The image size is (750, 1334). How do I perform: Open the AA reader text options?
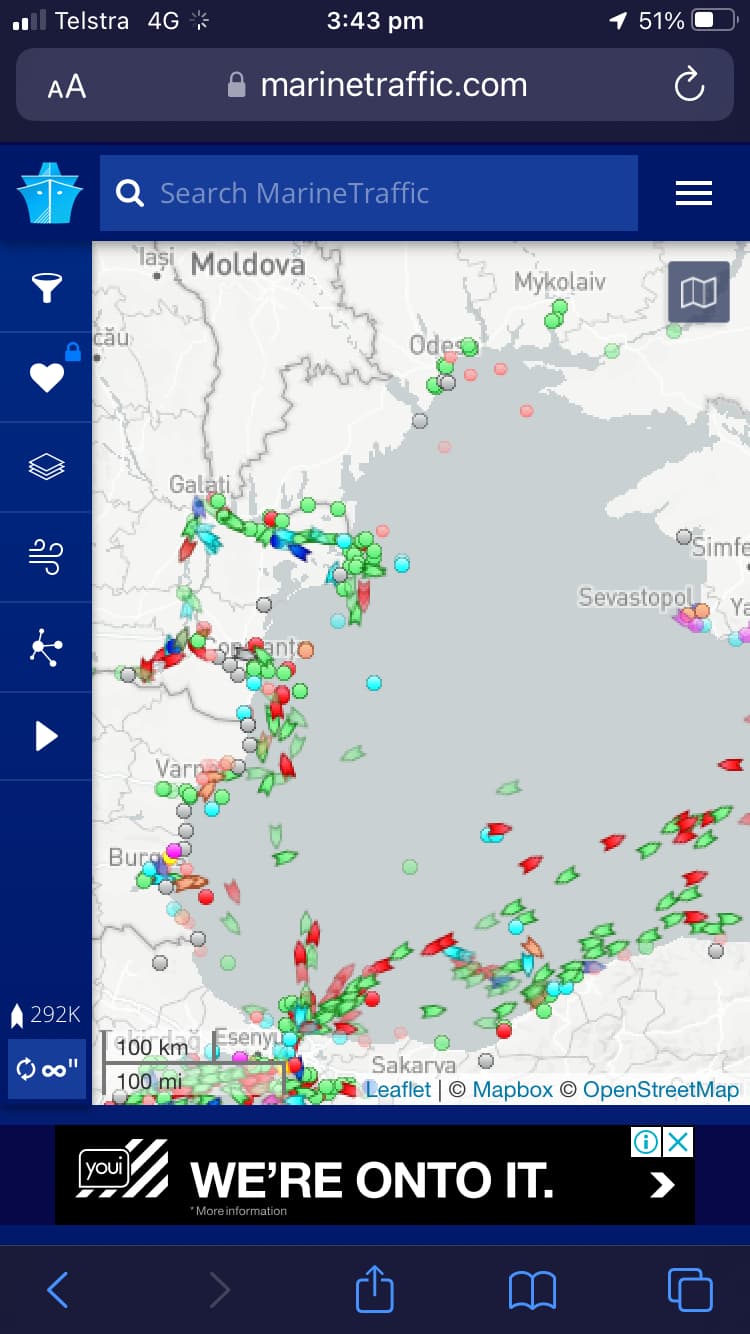pos(66,87)
